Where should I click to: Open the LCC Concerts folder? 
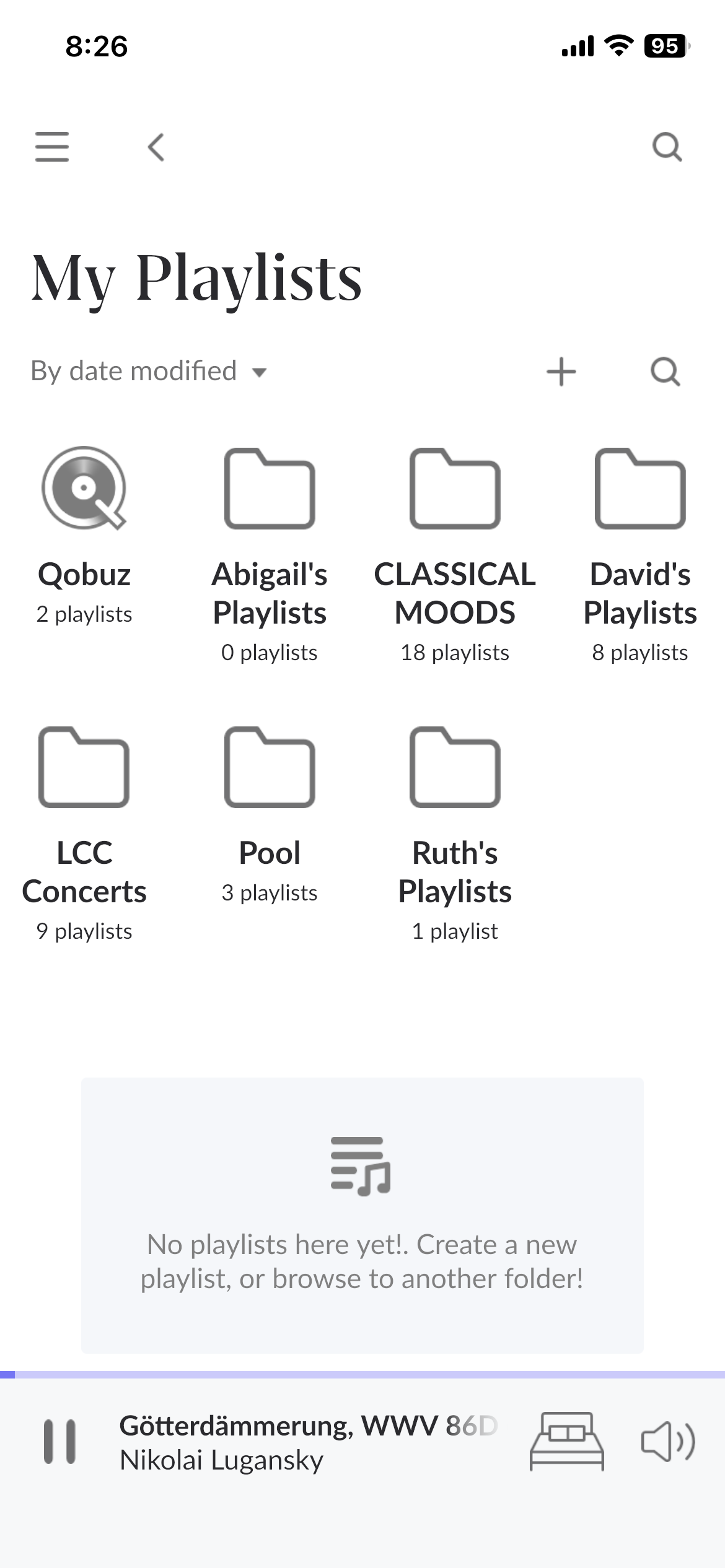(84, 834)
